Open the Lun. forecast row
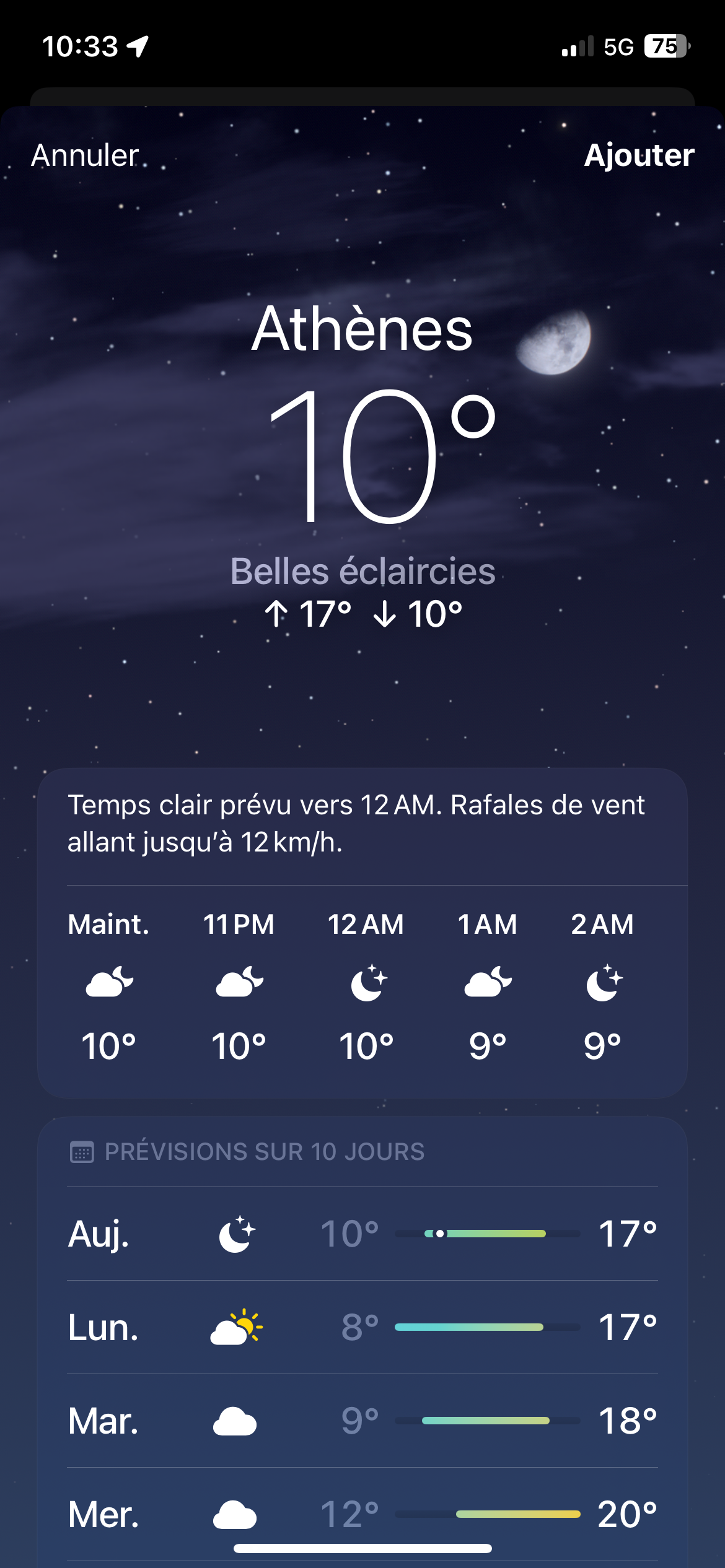The image size is (725, 1568). click(x=362, y=1327)
